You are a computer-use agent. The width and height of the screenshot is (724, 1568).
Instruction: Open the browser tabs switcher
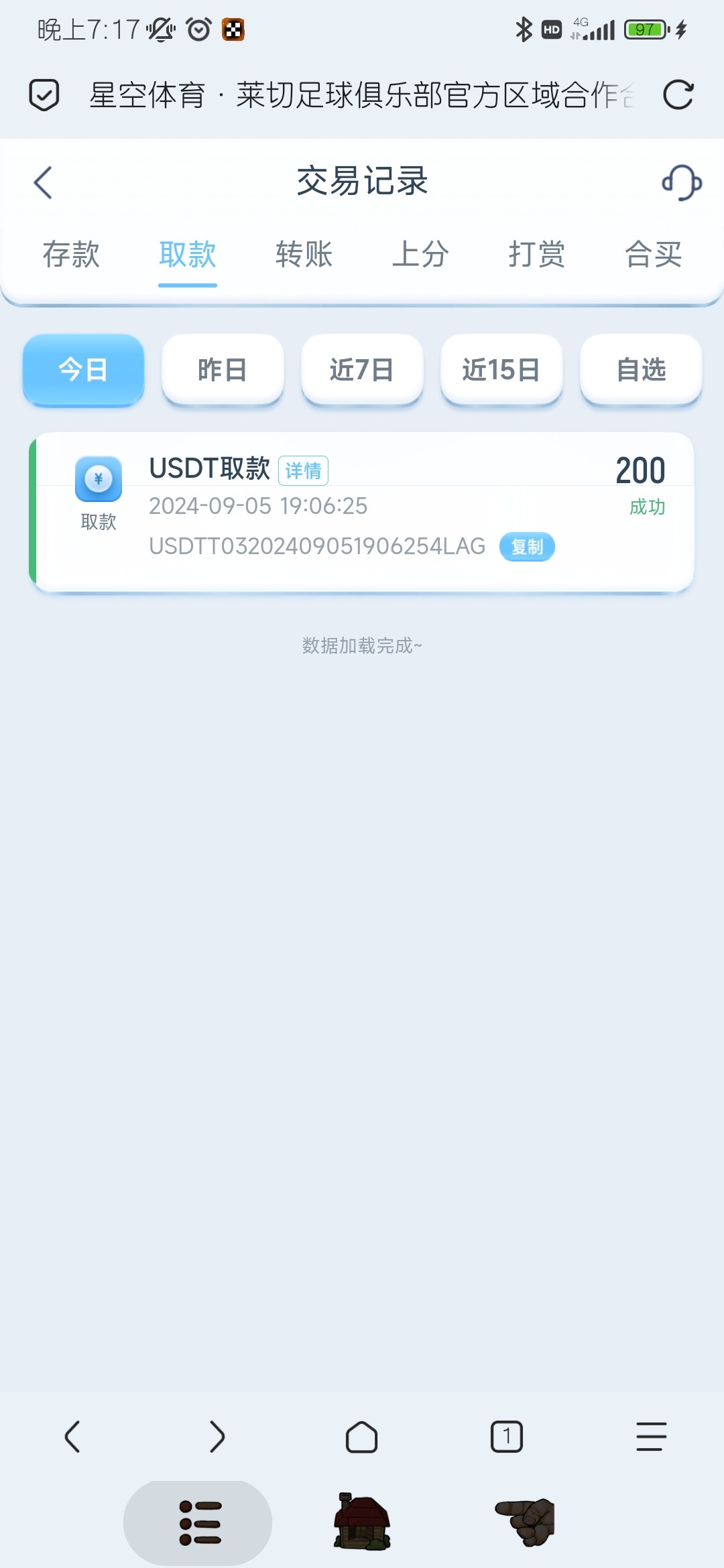[507, 1437]
